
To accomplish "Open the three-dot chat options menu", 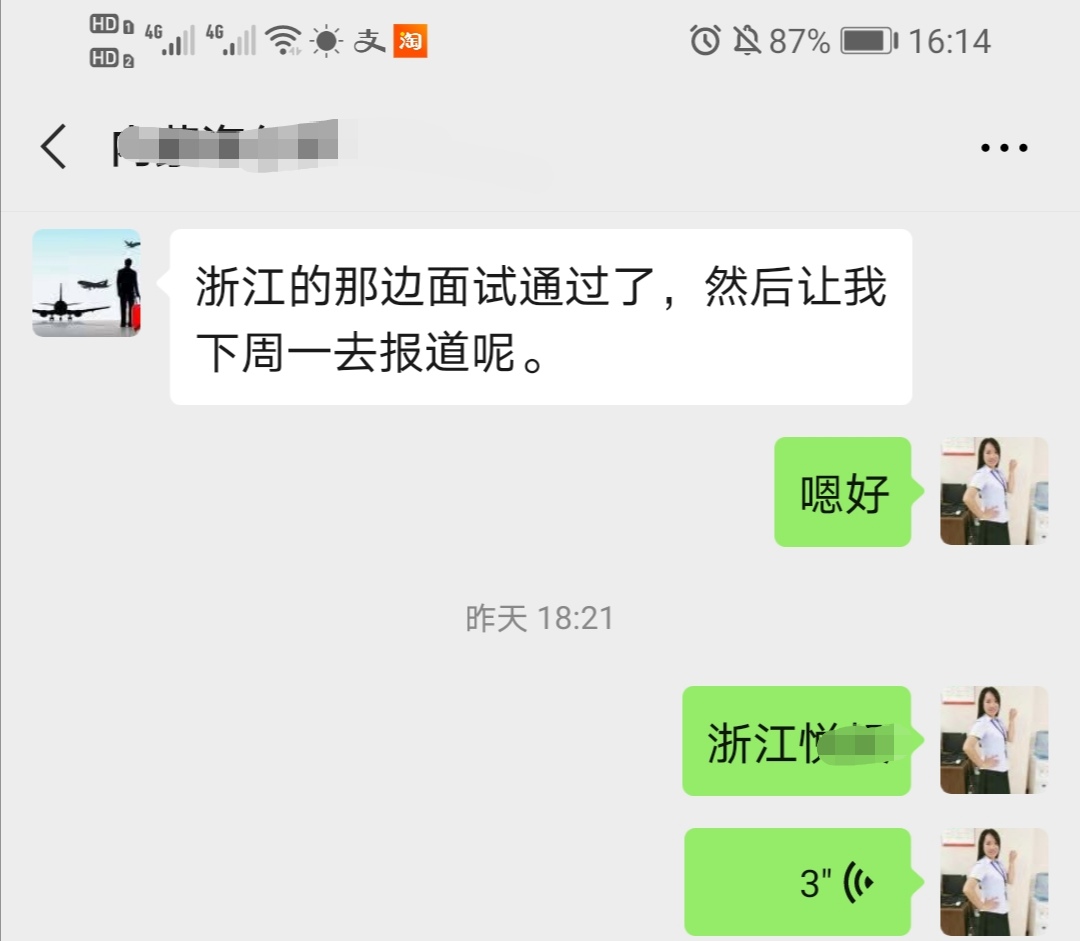I will pos(1004,148).
